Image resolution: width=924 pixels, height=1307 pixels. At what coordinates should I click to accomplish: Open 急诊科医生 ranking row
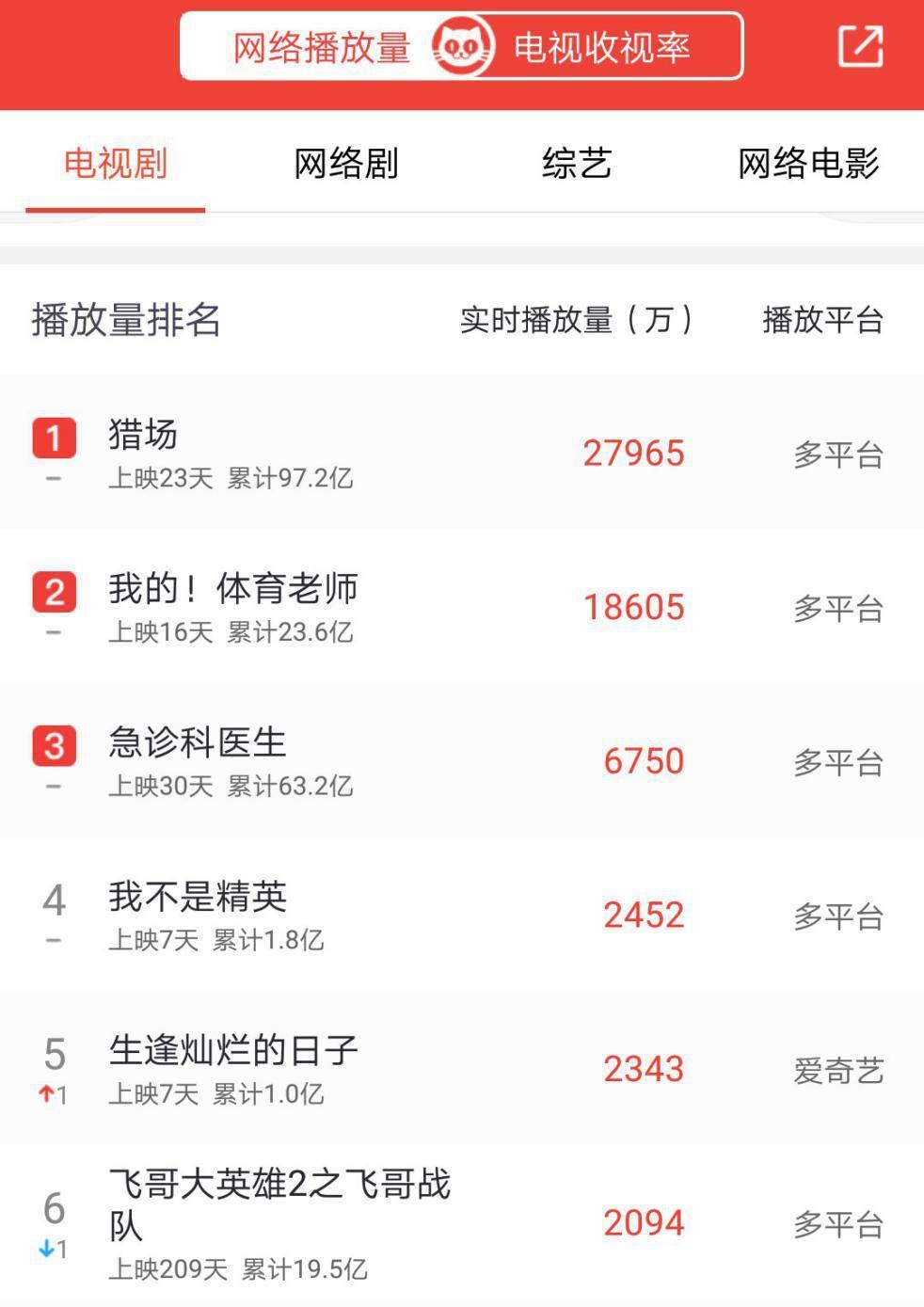461,761
